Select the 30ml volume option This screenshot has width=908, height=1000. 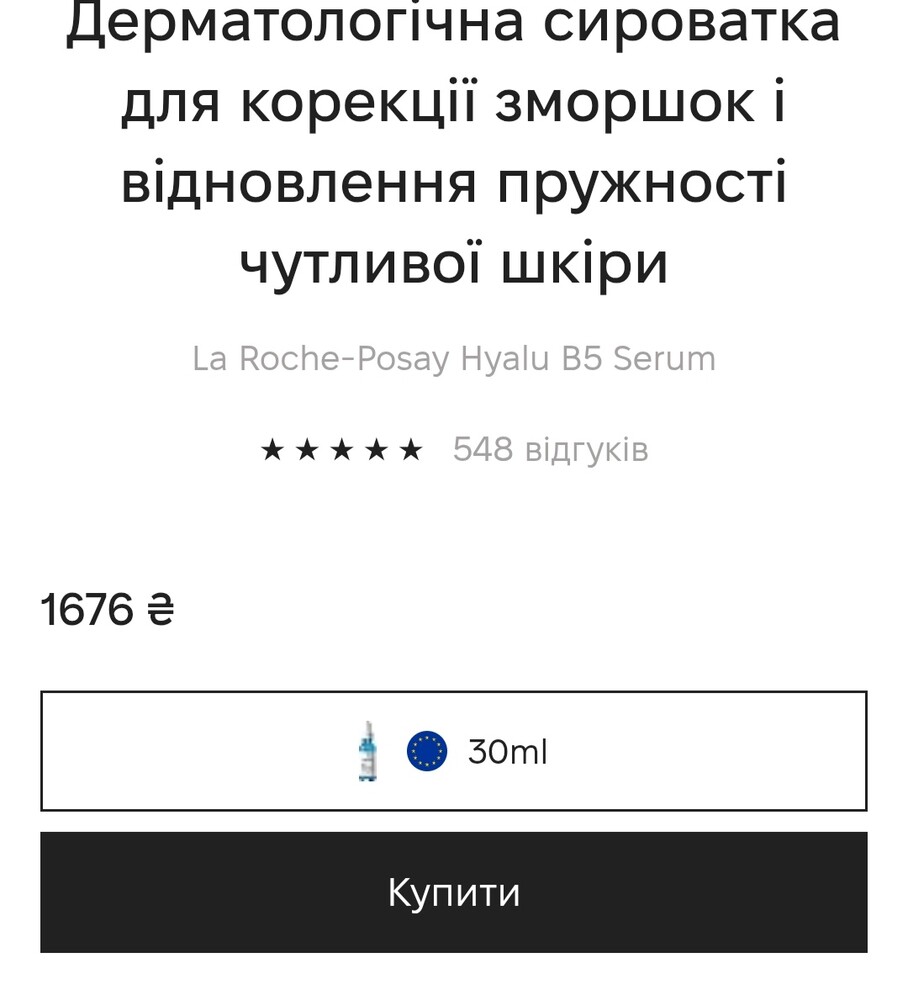453,751
